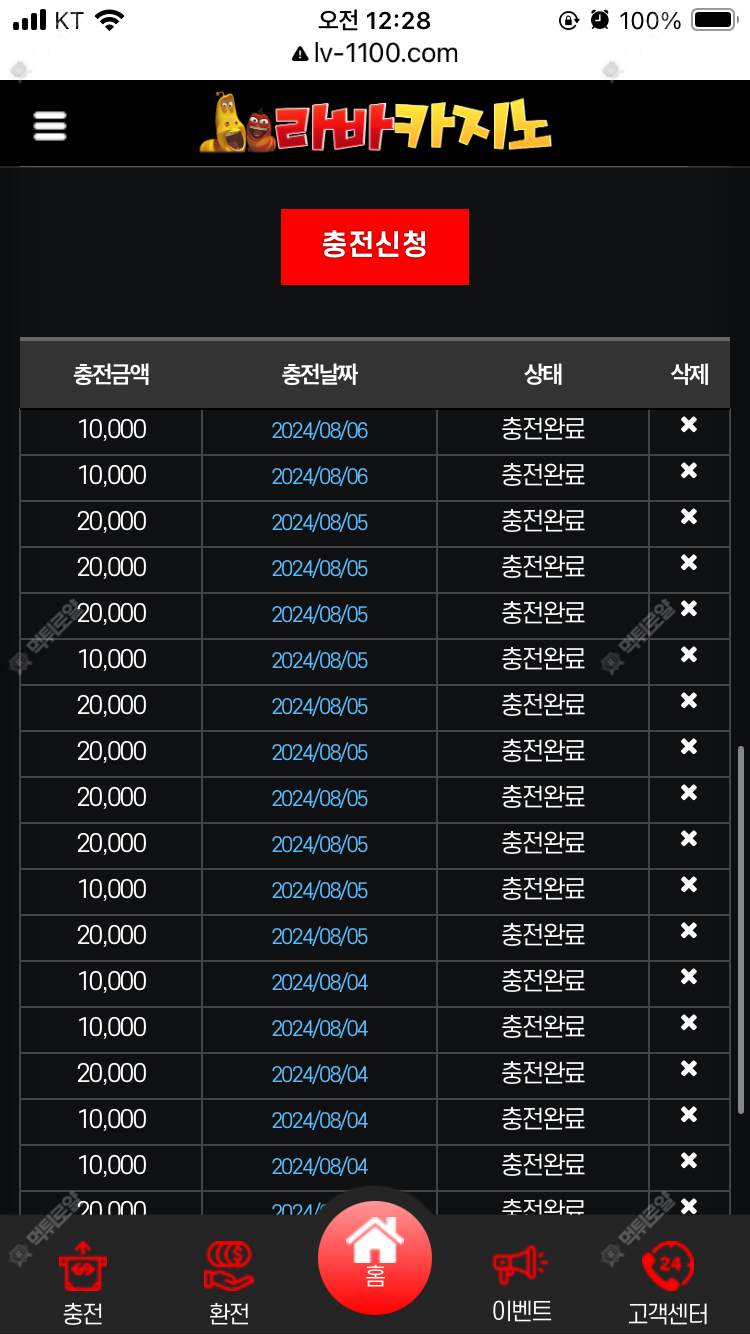Viewport: 750px width, 1334px height.
Task: Tap the lv-1100.com address bar
Action: coord(375,53)
